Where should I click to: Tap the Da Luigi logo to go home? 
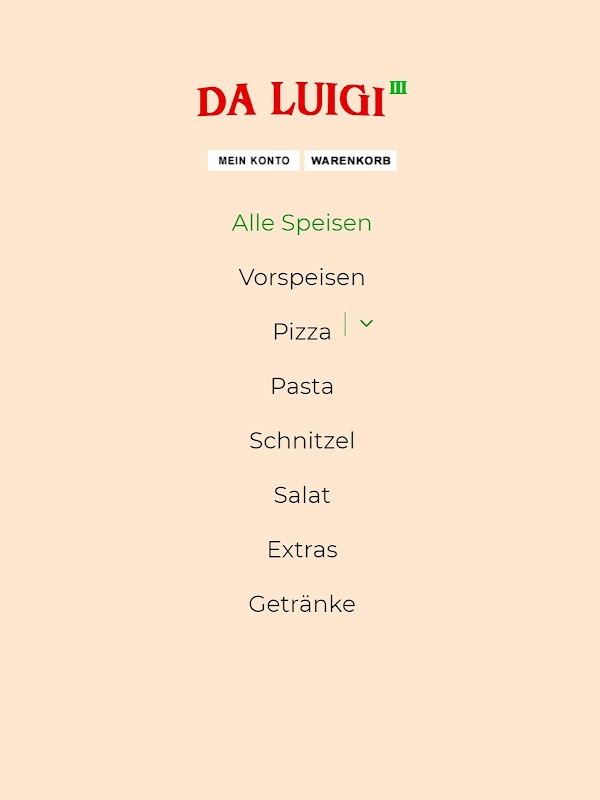[x=300, y=100]
